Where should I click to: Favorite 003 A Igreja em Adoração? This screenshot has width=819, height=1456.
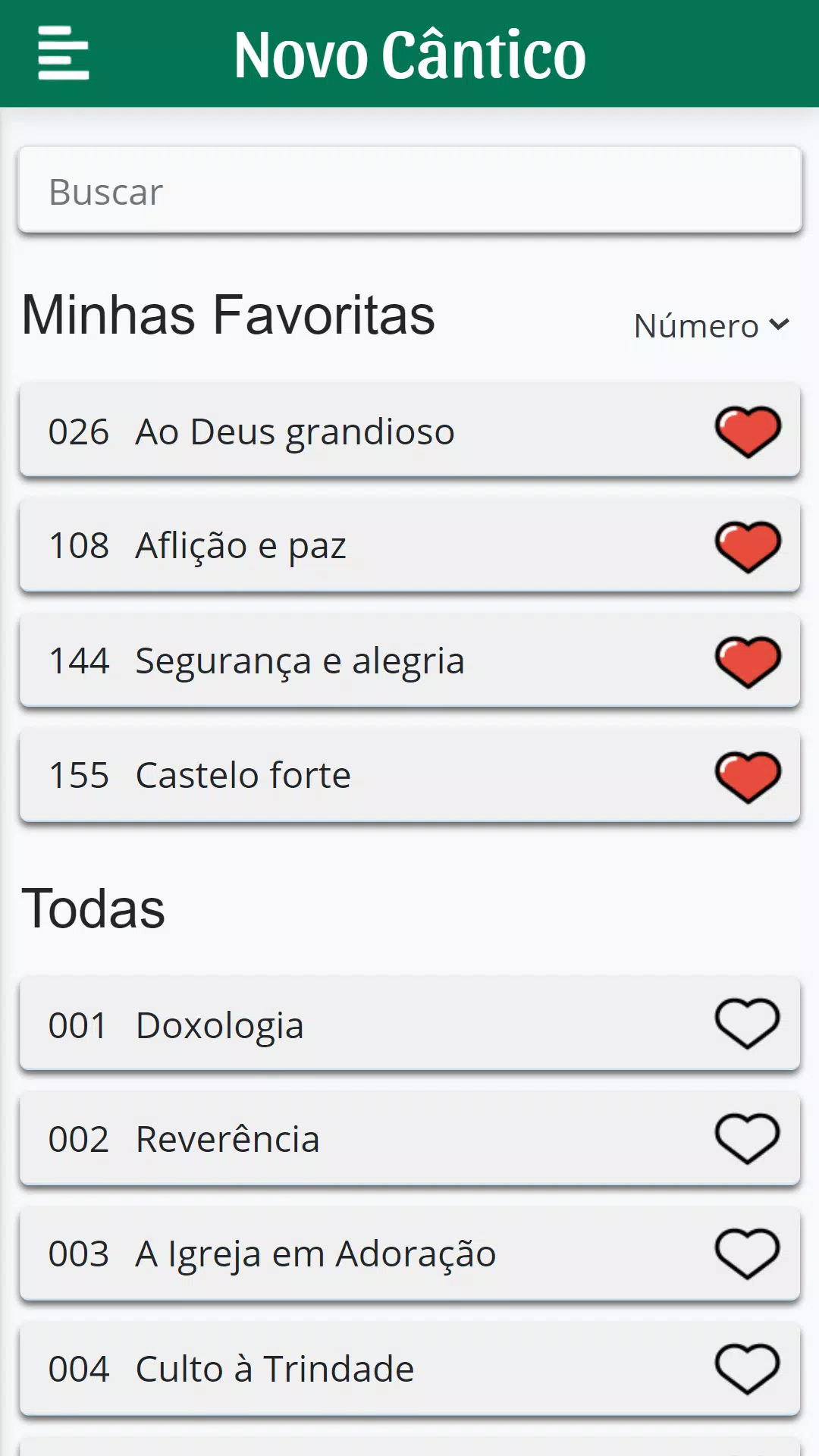(x=748, y=1254)
